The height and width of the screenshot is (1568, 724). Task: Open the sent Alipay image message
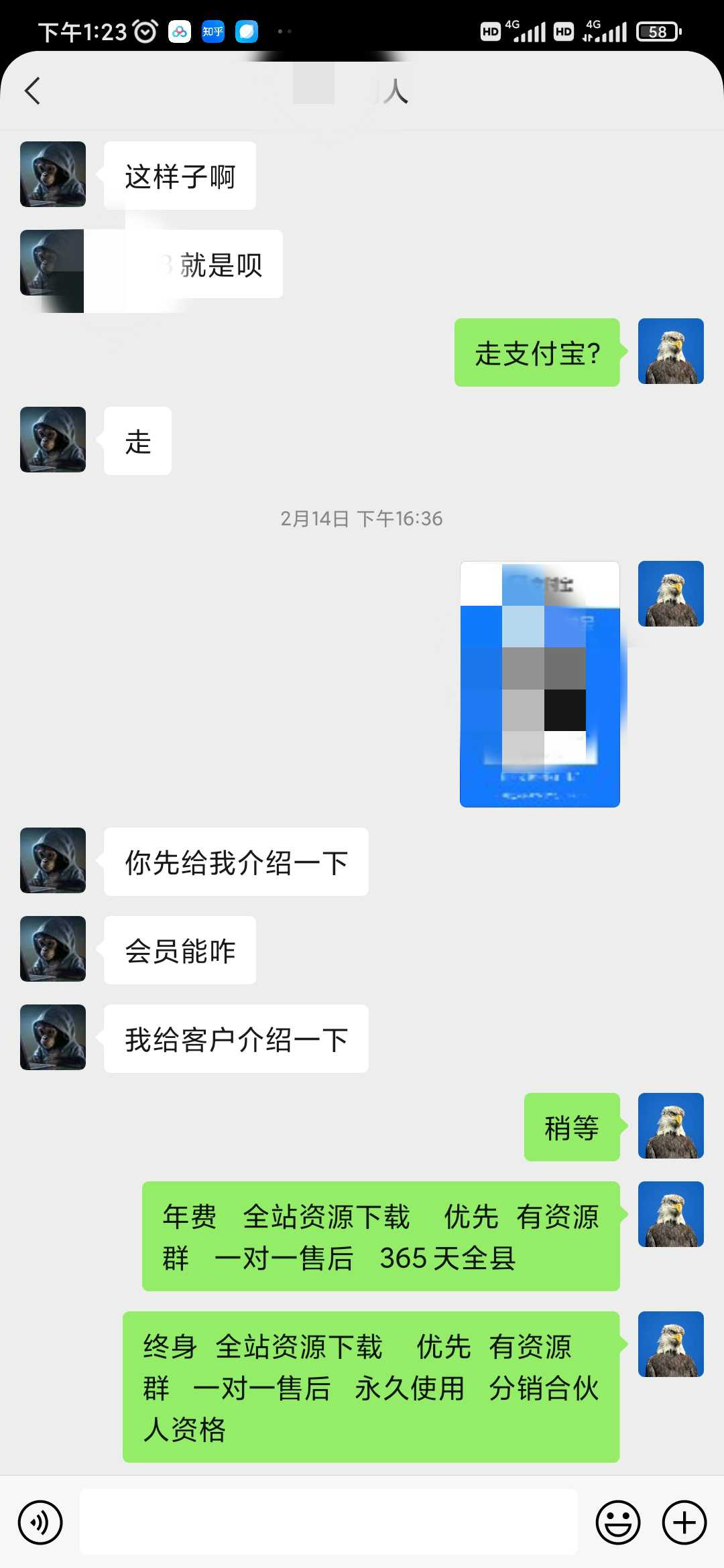click(540, 684)
